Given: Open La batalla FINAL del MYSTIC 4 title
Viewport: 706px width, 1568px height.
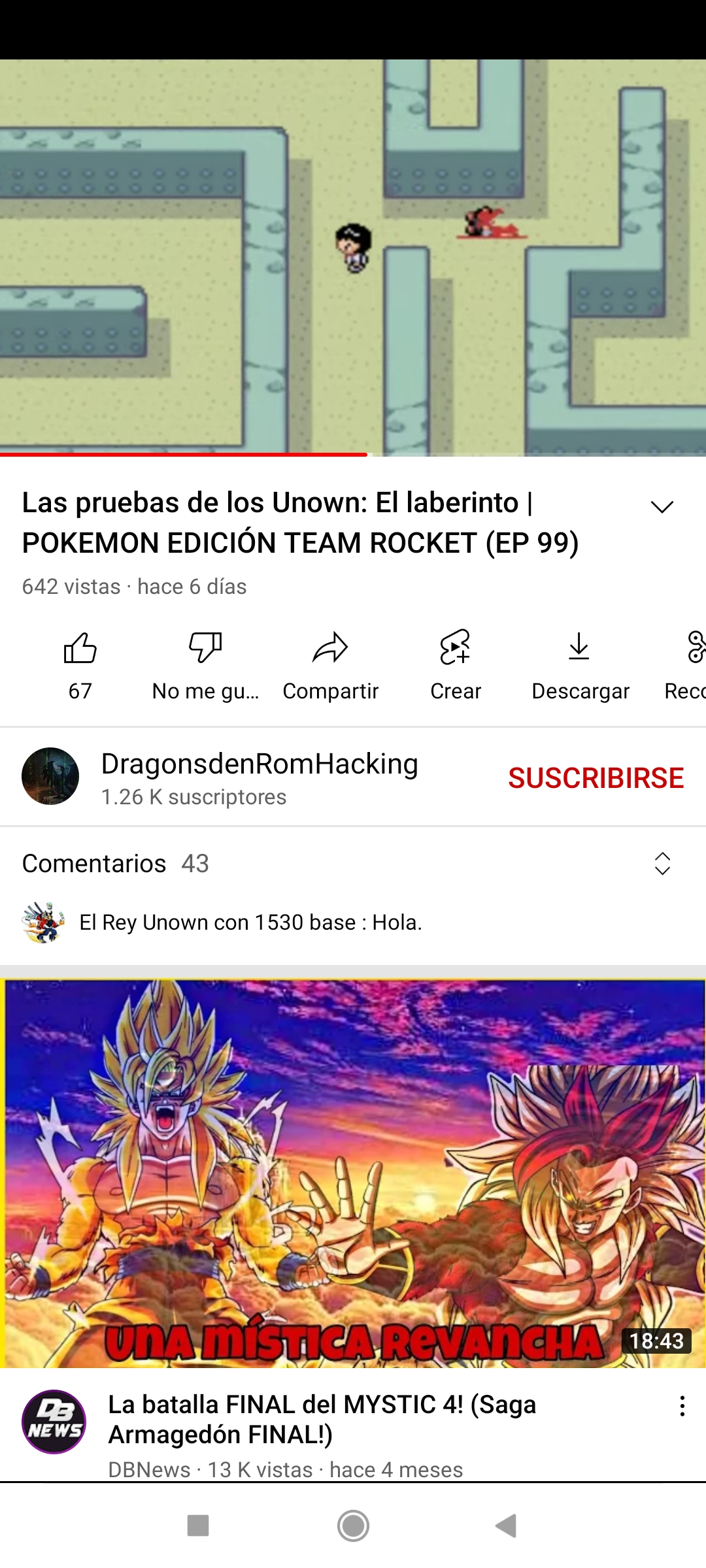Looking at the screenshot, I should (322, 1419).
